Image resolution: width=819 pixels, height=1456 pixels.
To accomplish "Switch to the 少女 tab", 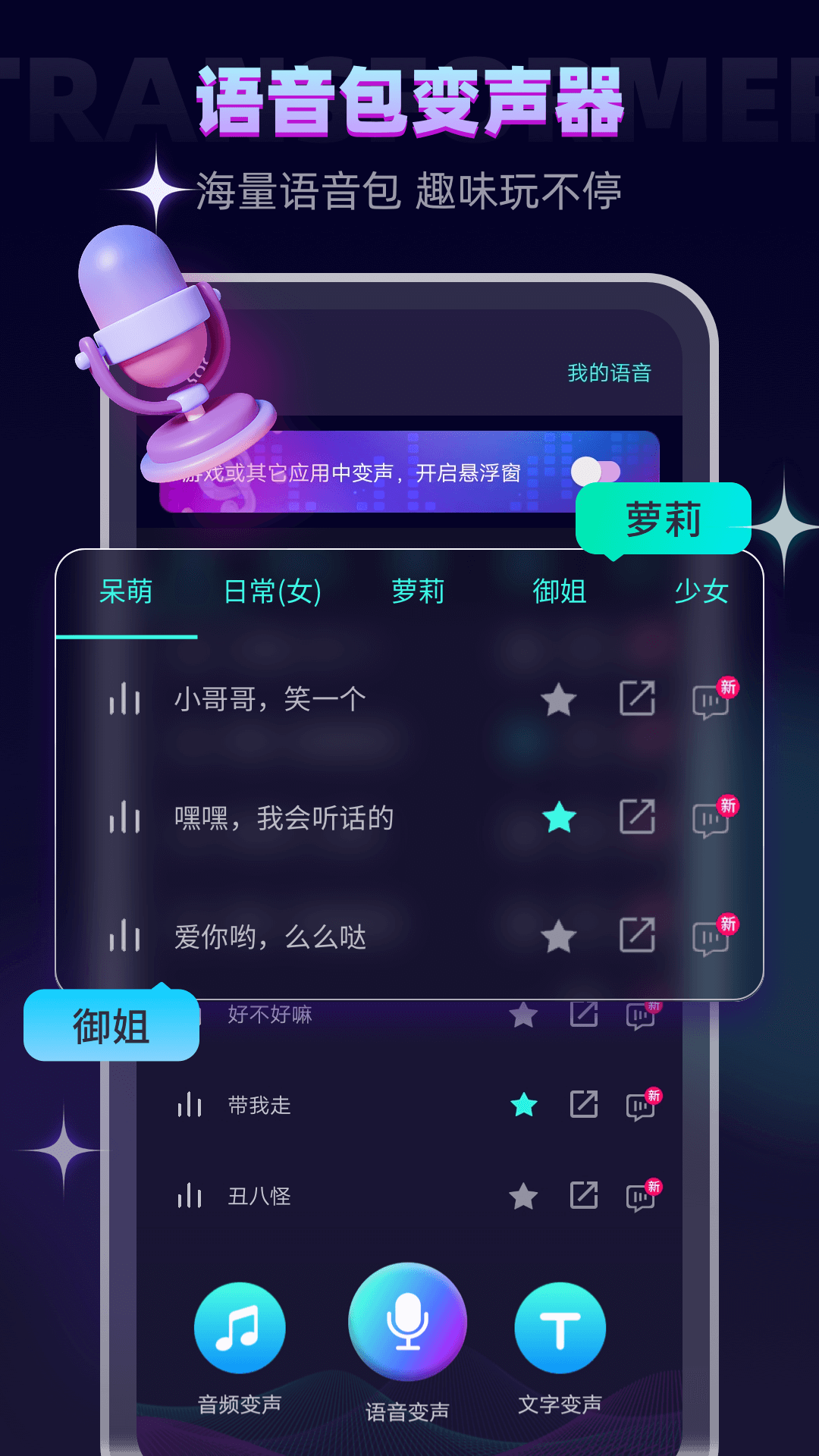I will [701, 593].
